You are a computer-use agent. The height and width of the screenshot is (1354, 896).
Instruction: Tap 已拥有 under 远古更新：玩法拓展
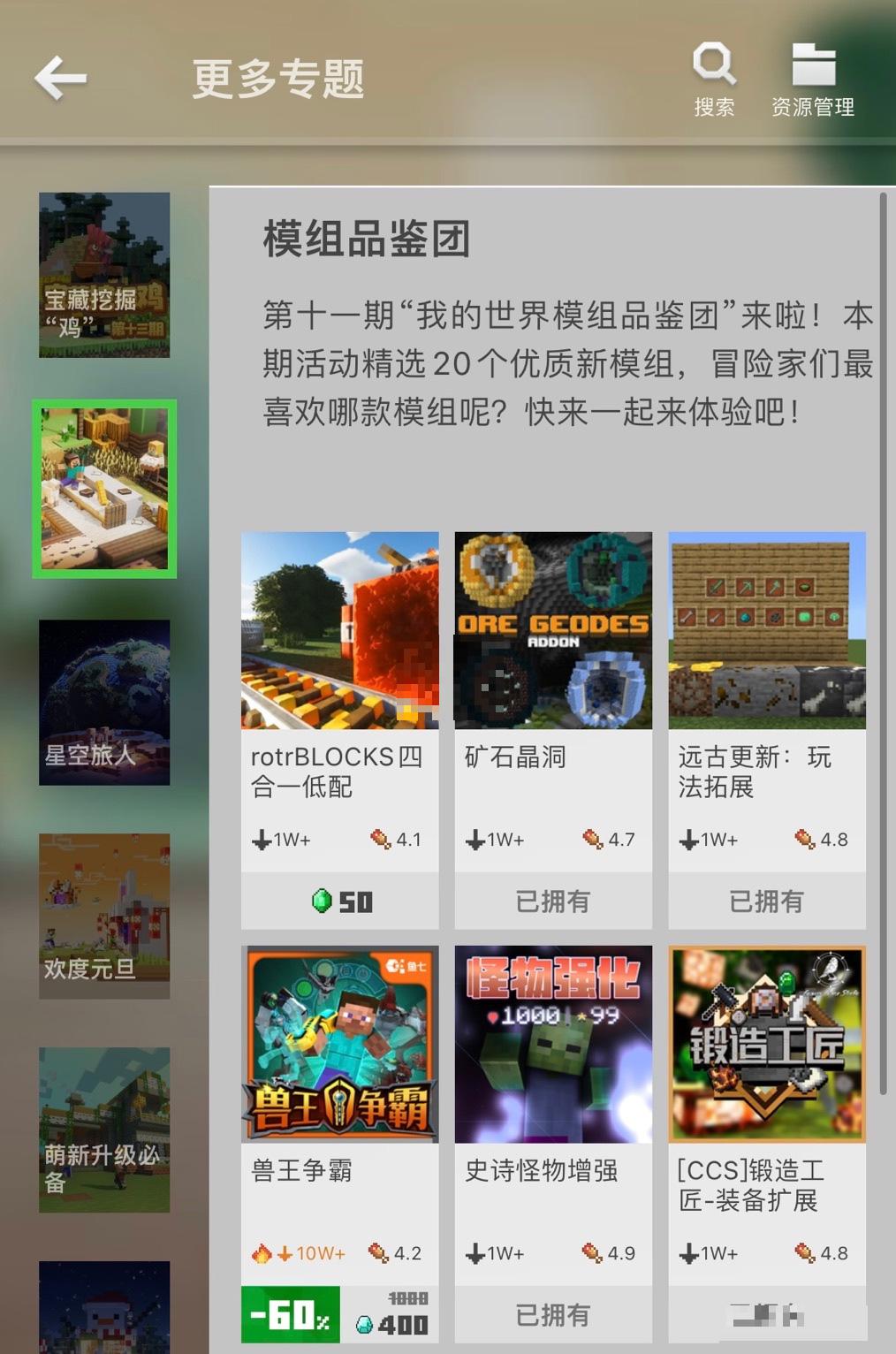click(x=767, y=901)
